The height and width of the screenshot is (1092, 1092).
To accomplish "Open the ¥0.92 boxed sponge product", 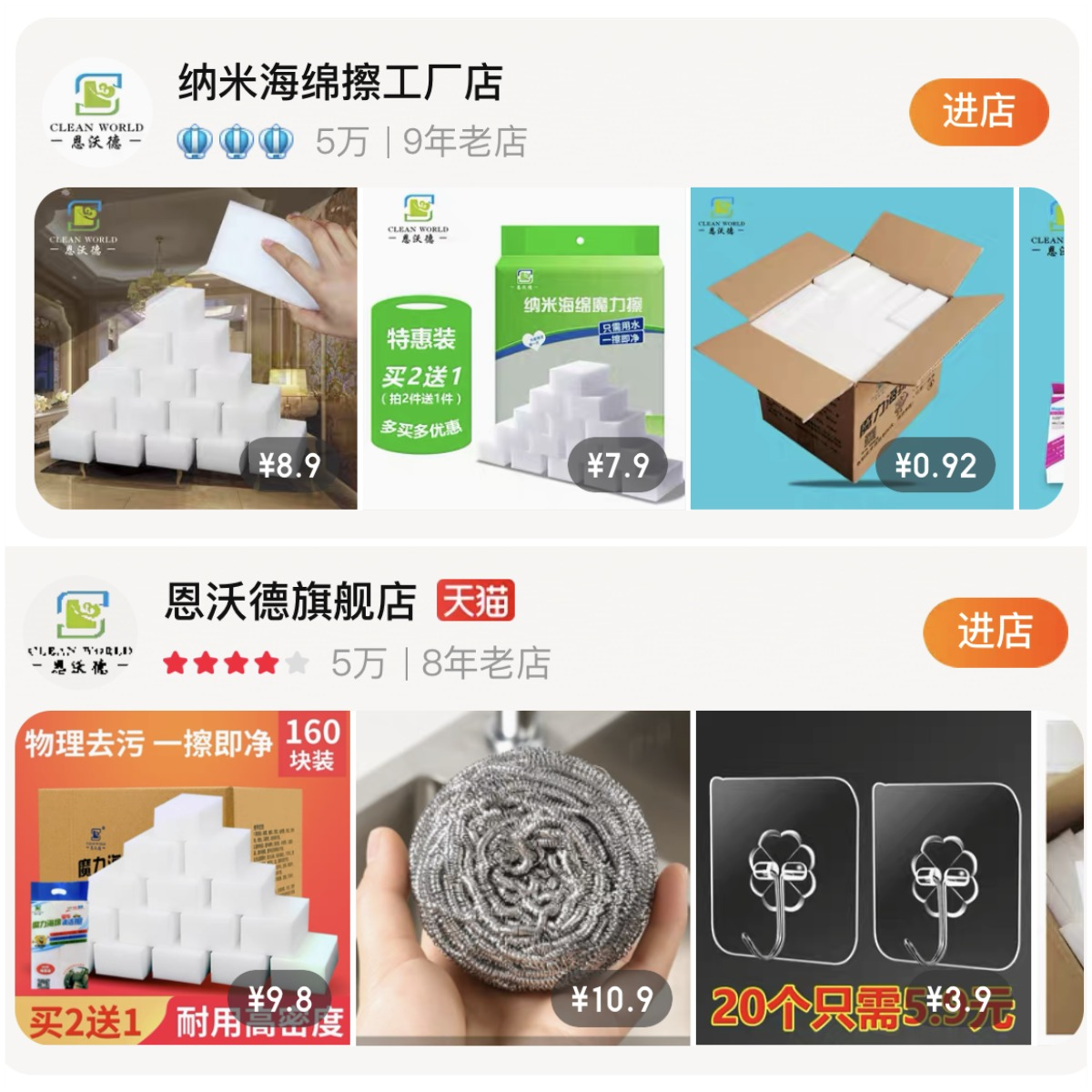I will coord(852,348).
